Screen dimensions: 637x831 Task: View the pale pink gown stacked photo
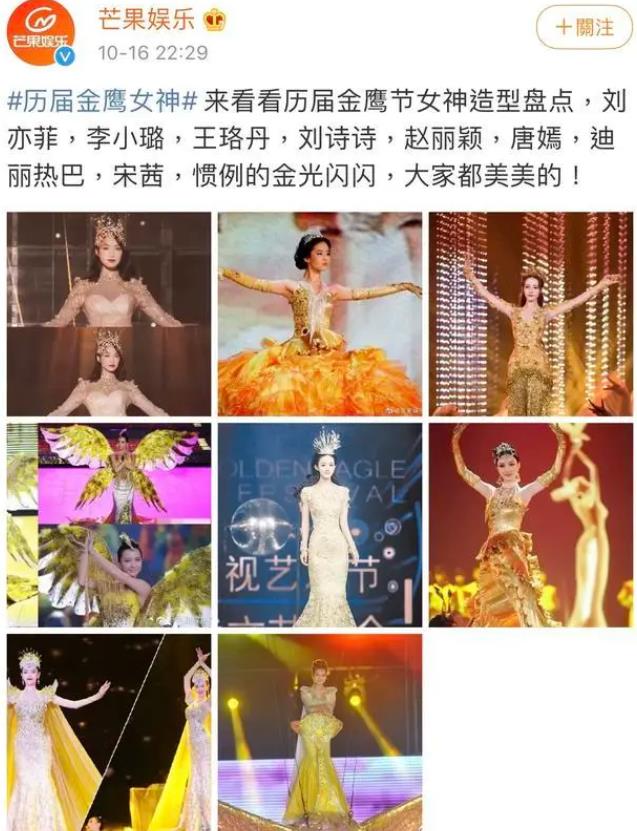pos(108,313)
